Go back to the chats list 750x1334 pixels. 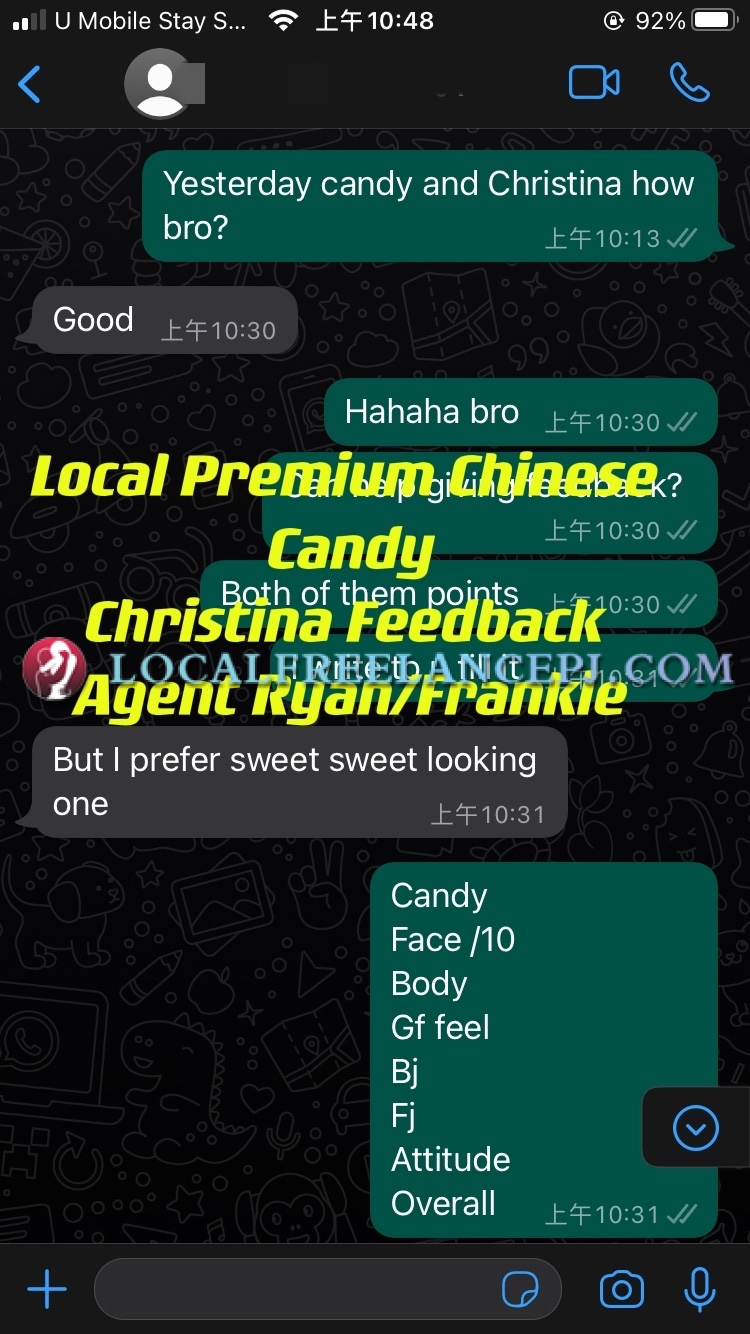click(x=30, y=85)
